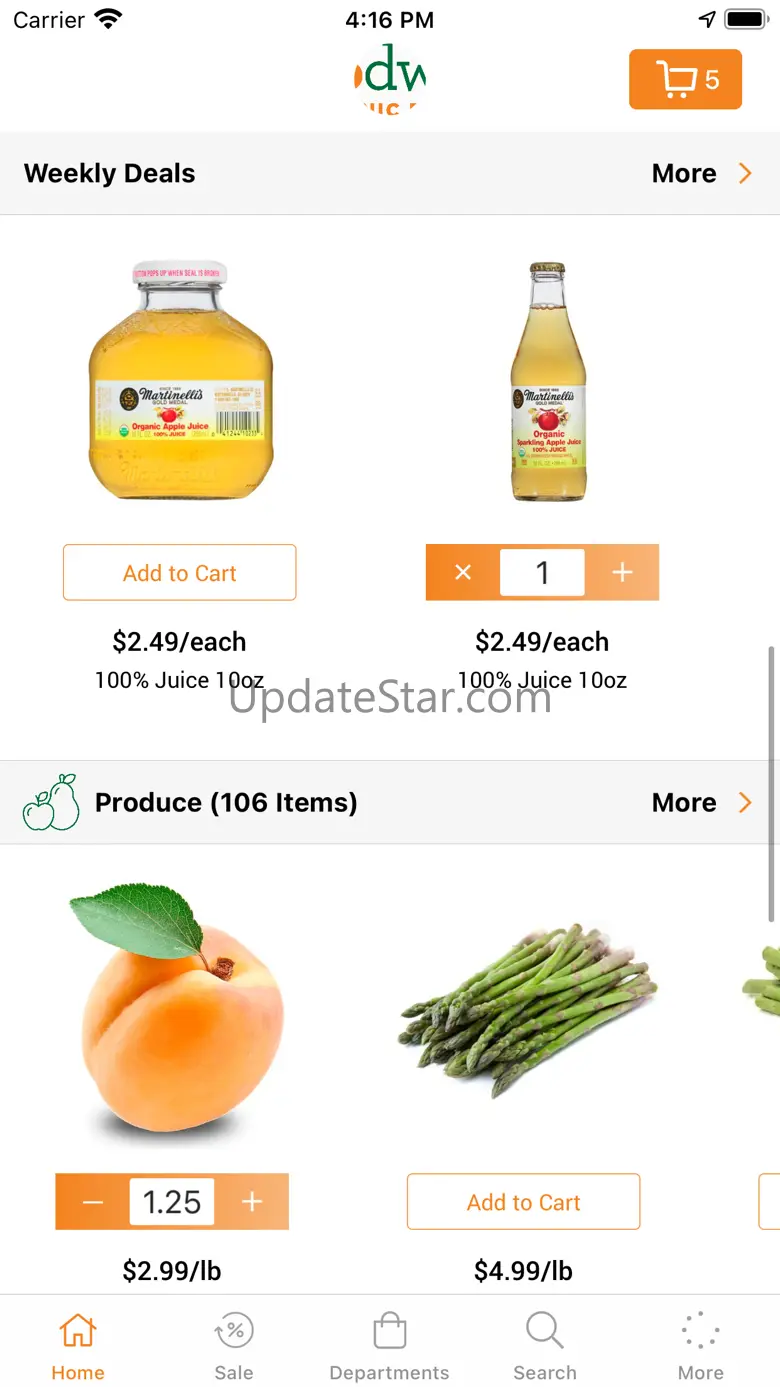The height and width of the screenshot is (1387, 780).
Task: Remove Sparkling Apple Juice from cart
Action: [x=463, y=573]
